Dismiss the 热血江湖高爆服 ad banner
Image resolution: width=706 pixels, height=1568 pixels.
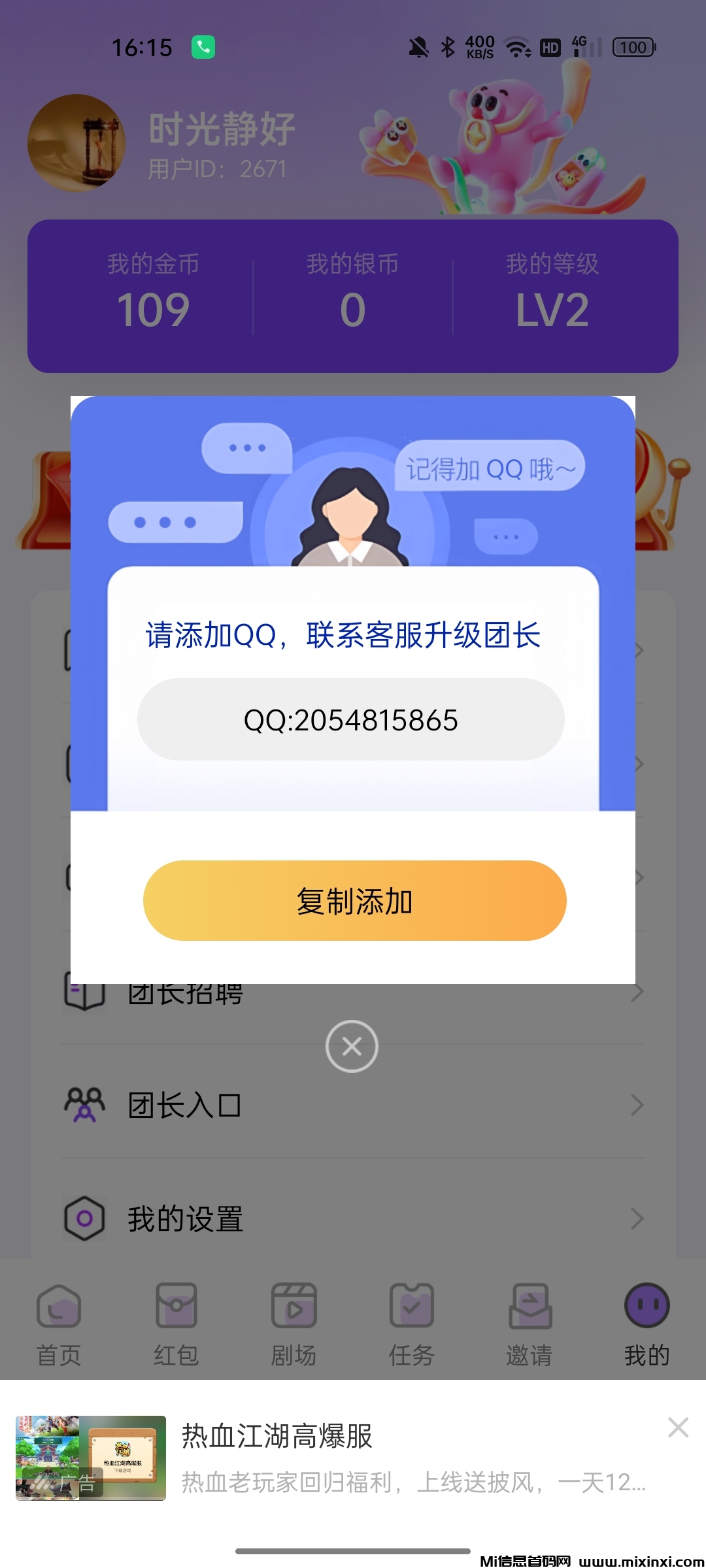[x=678, y=1428]
